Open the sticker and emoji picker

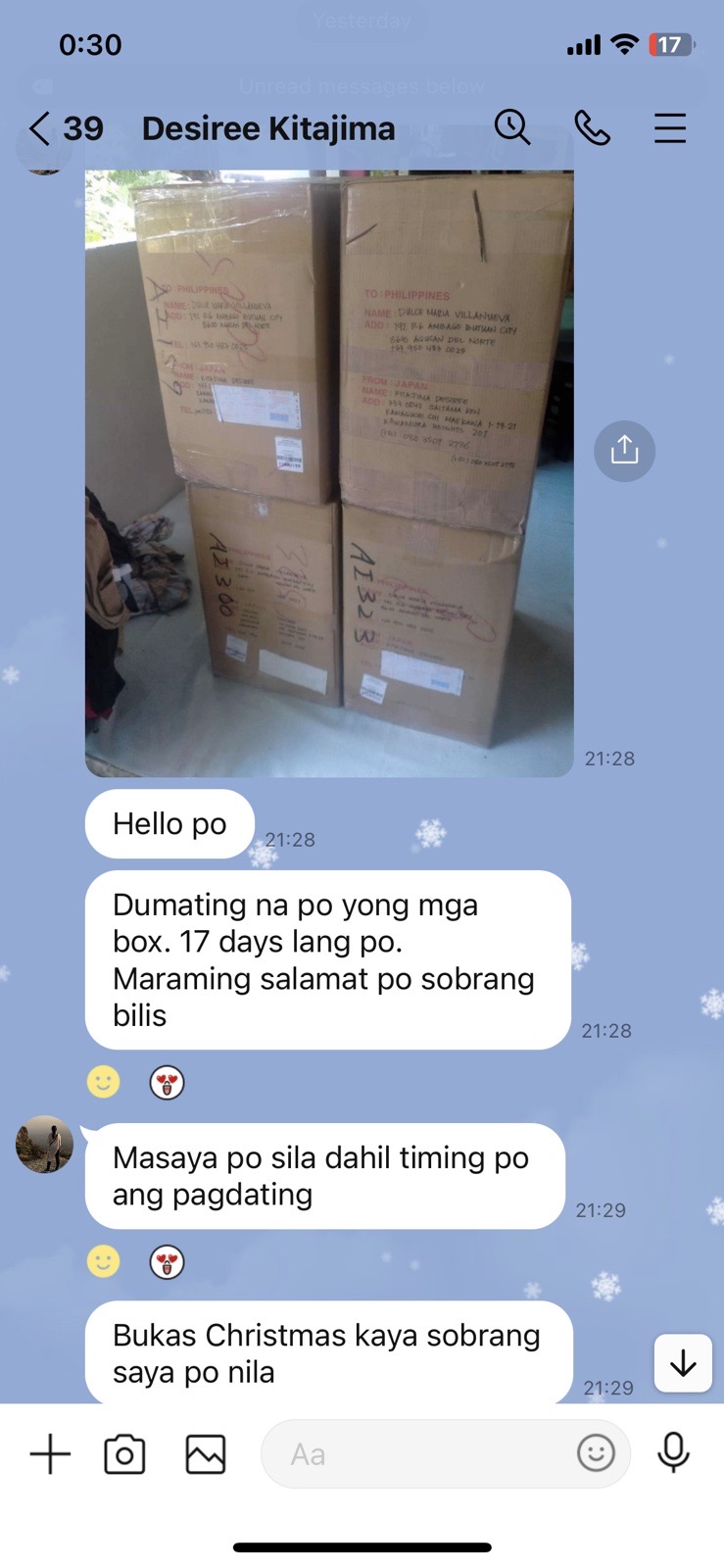[x=596, y=1453]
